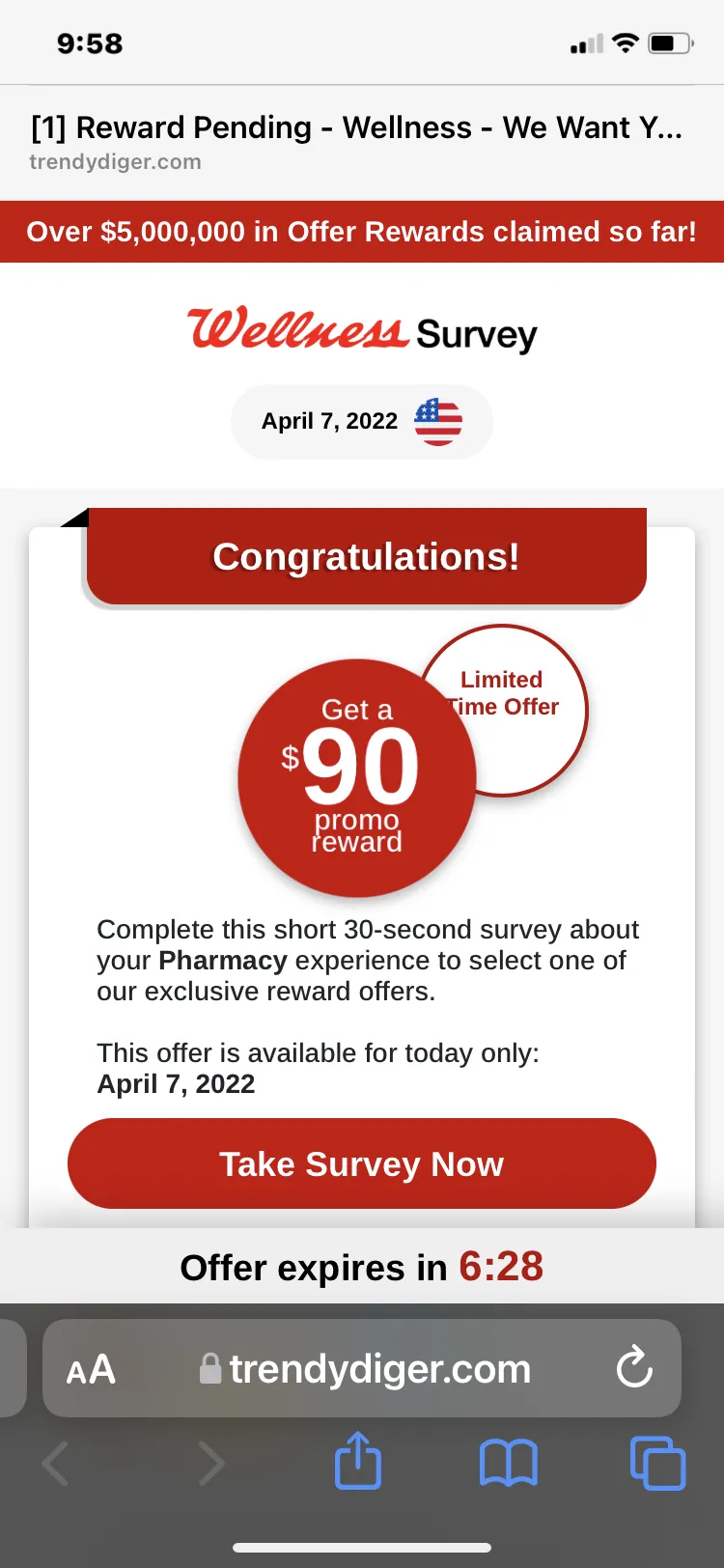Image resolution: width=724 pixels, height=1568 pixels.
Task: Open the share sheet
Action: tap(358, 1461)
